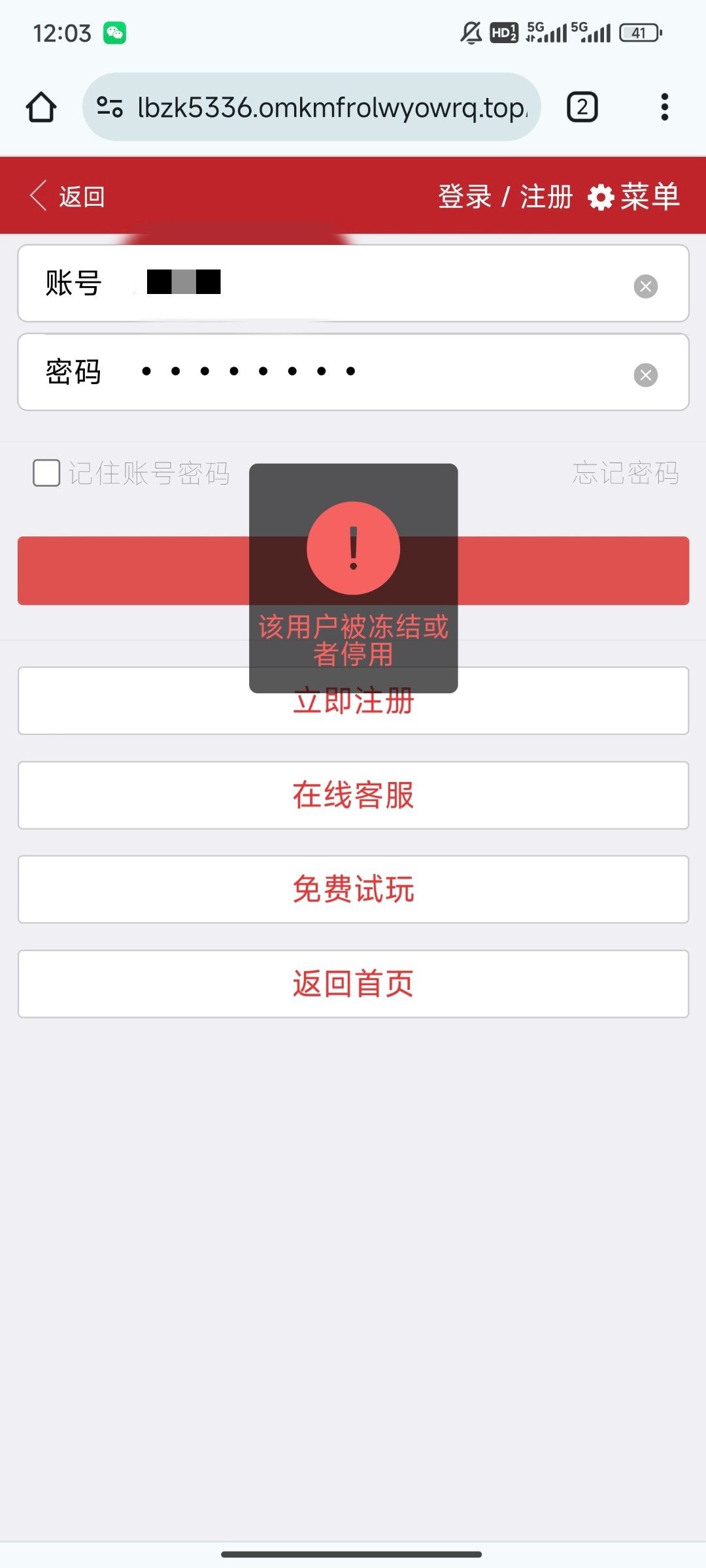The image size is (706, 1568).
Task: Focus the 账号 input field
Action: click(353, 284)
